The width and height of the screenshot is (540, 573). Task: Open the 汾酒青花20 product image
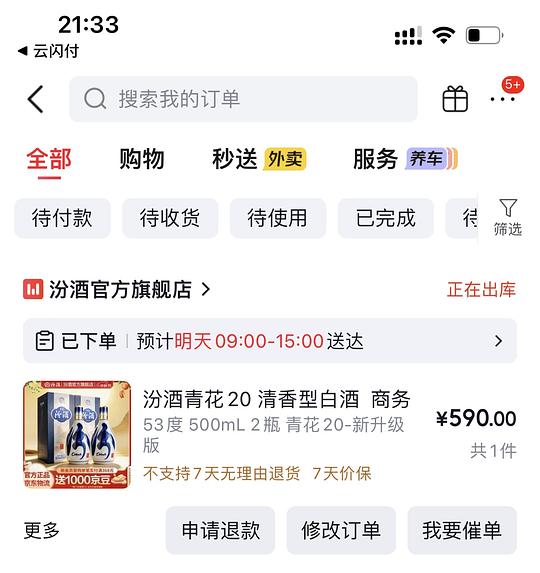77,435
